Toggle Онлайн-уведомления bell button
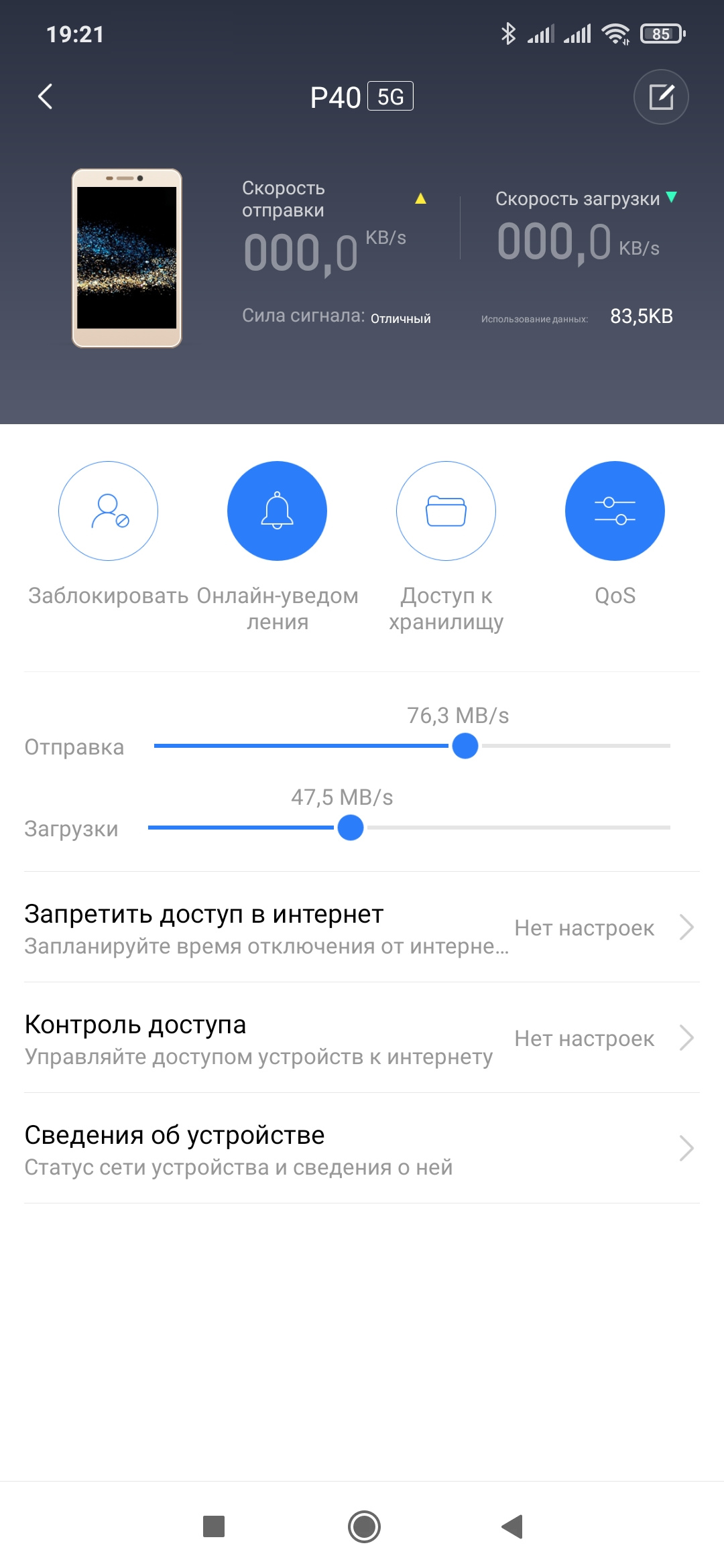 [x=277, y=511]
